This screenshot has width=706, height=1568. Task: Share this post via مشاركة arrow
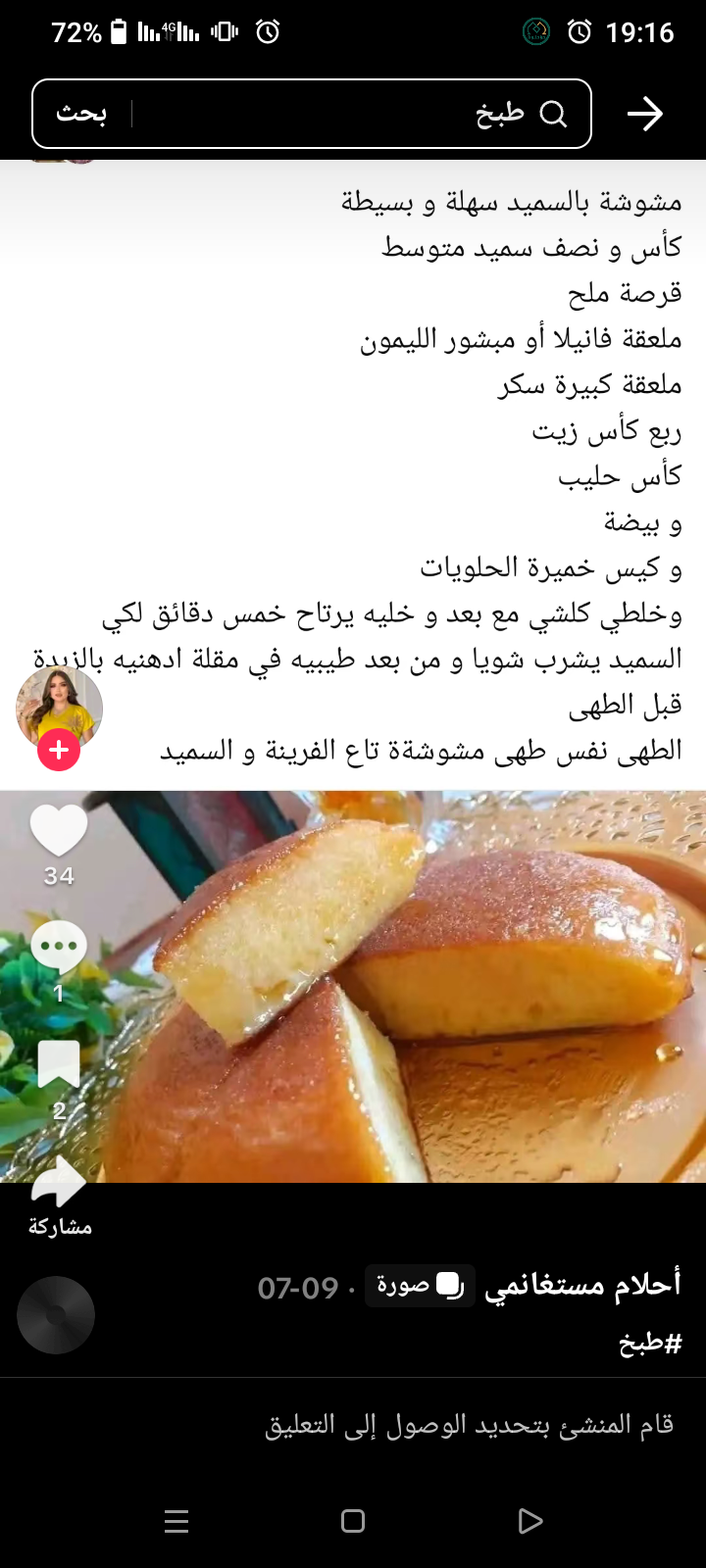point(59,1183)
